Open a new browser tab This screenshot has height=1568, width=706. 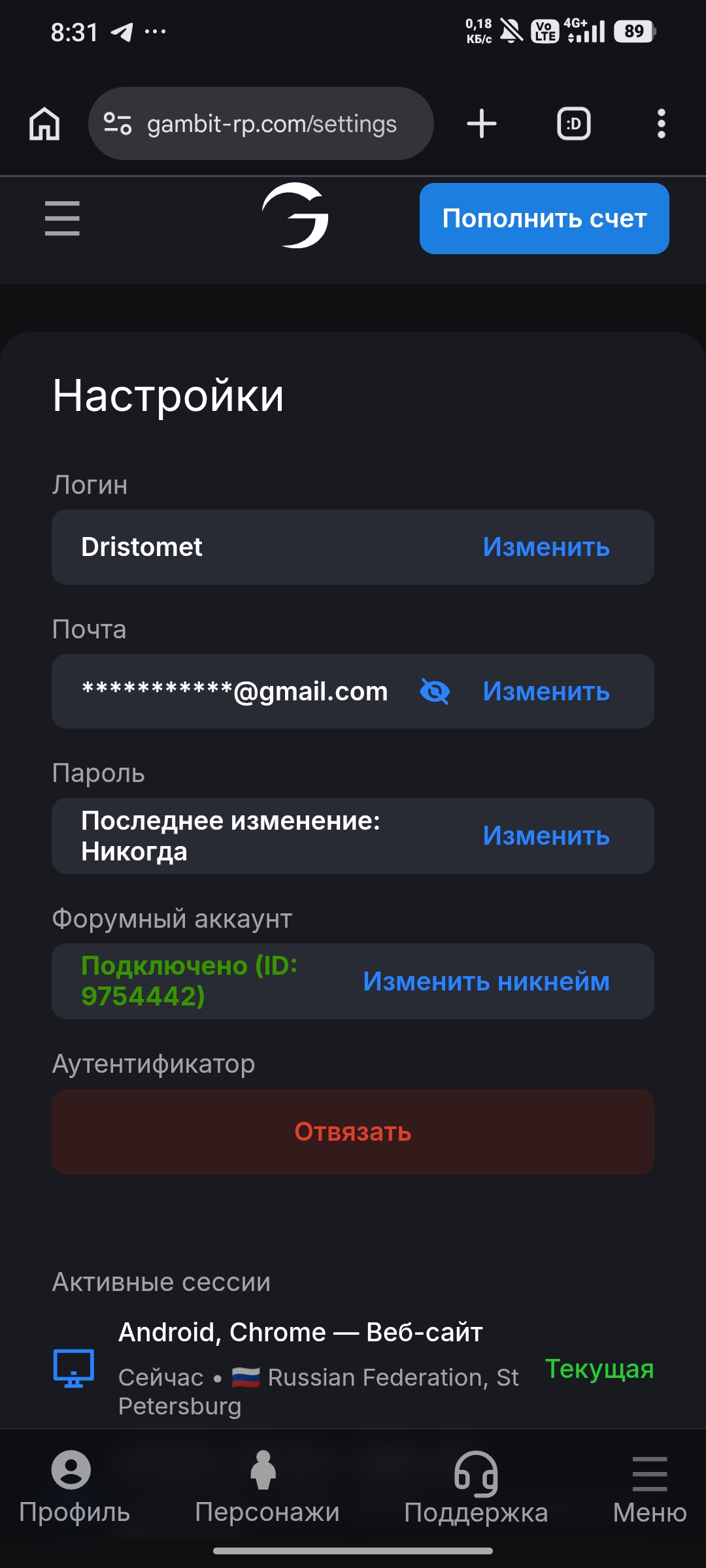tap(482, 123)
